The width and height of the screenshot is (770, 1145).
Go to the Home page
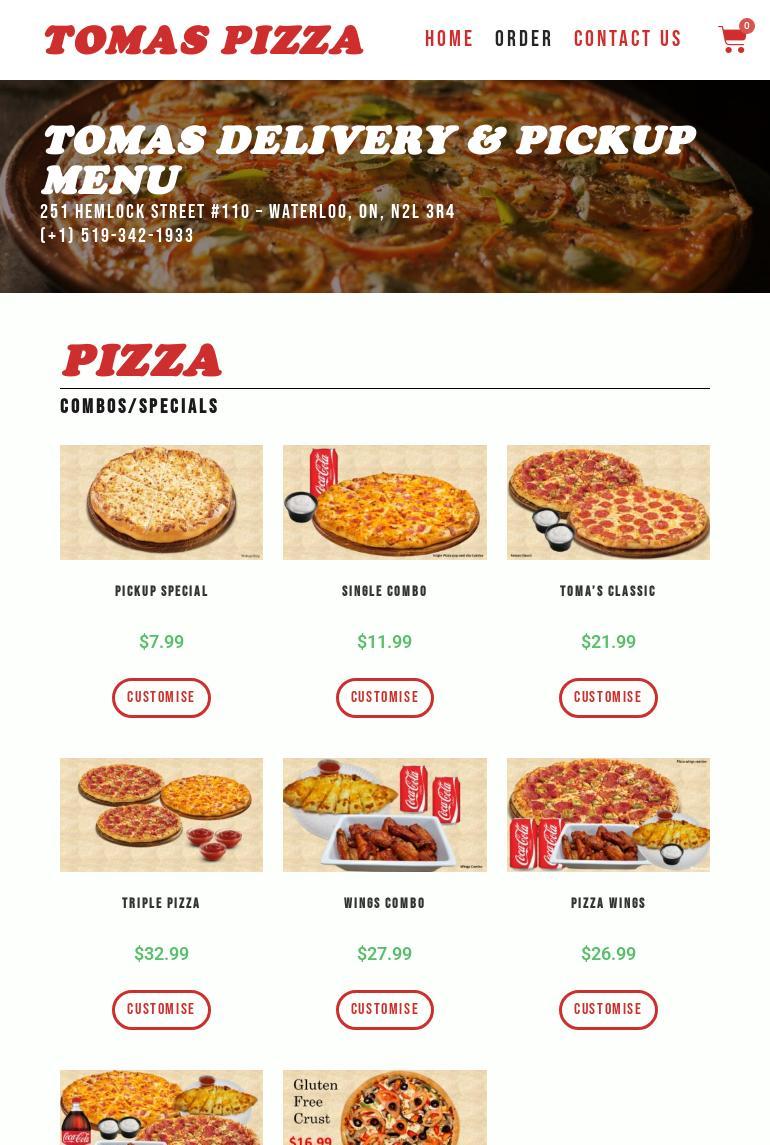pyautogui.click(x=449, y=39)
